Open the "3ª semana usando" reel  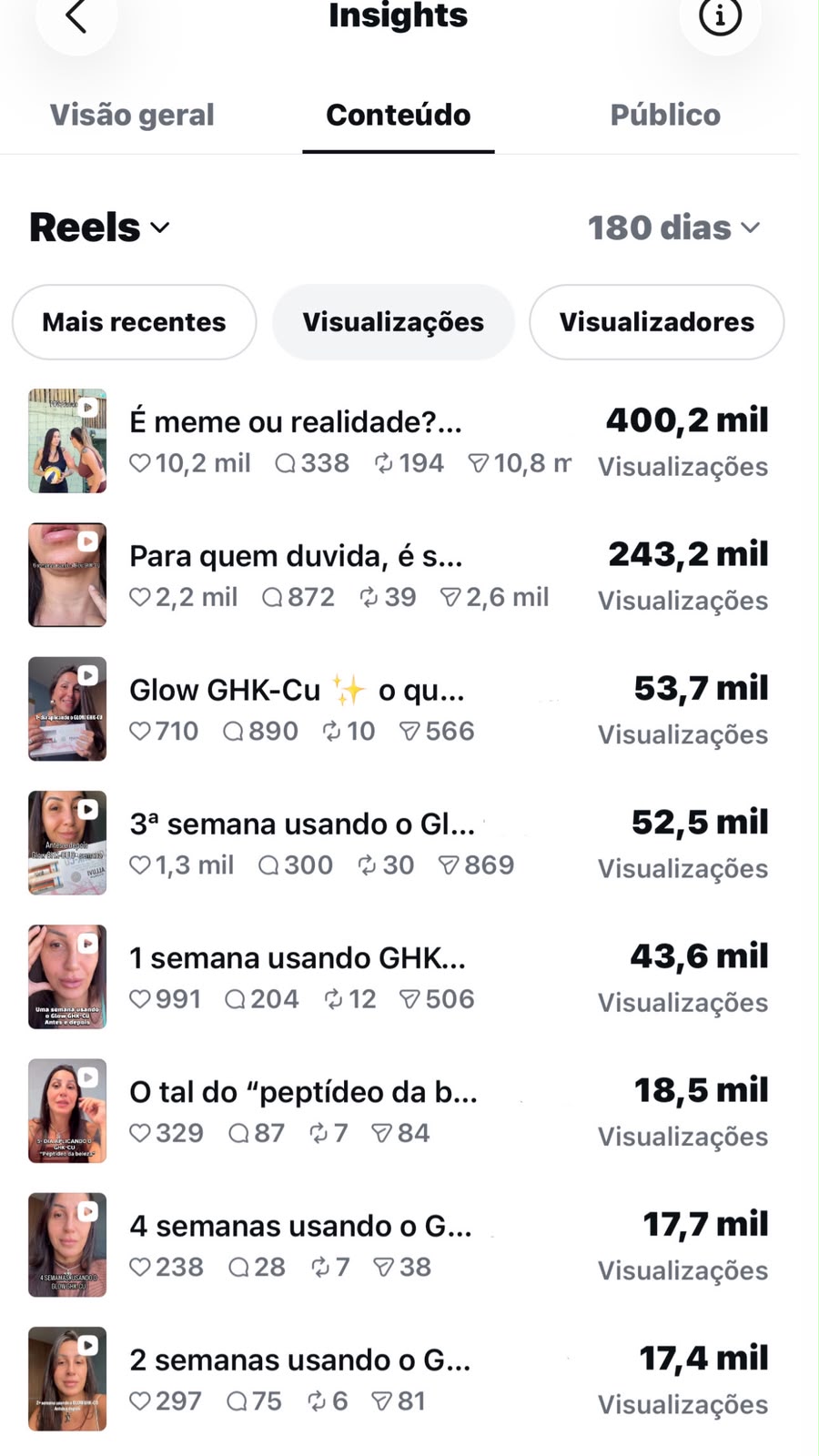399,843
